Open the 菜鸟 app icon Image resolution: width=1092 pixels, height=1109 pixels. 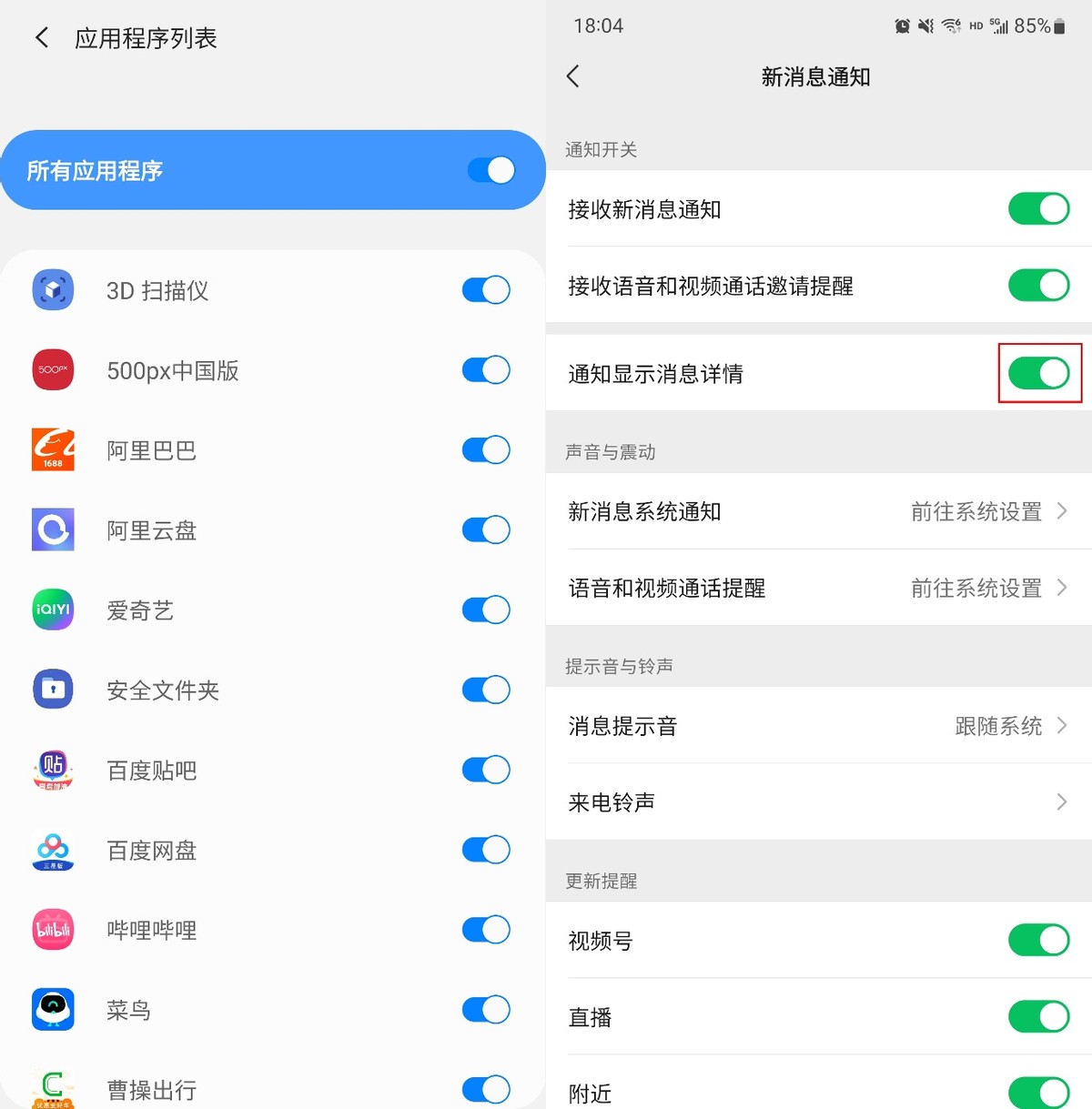click(53, 1010)
